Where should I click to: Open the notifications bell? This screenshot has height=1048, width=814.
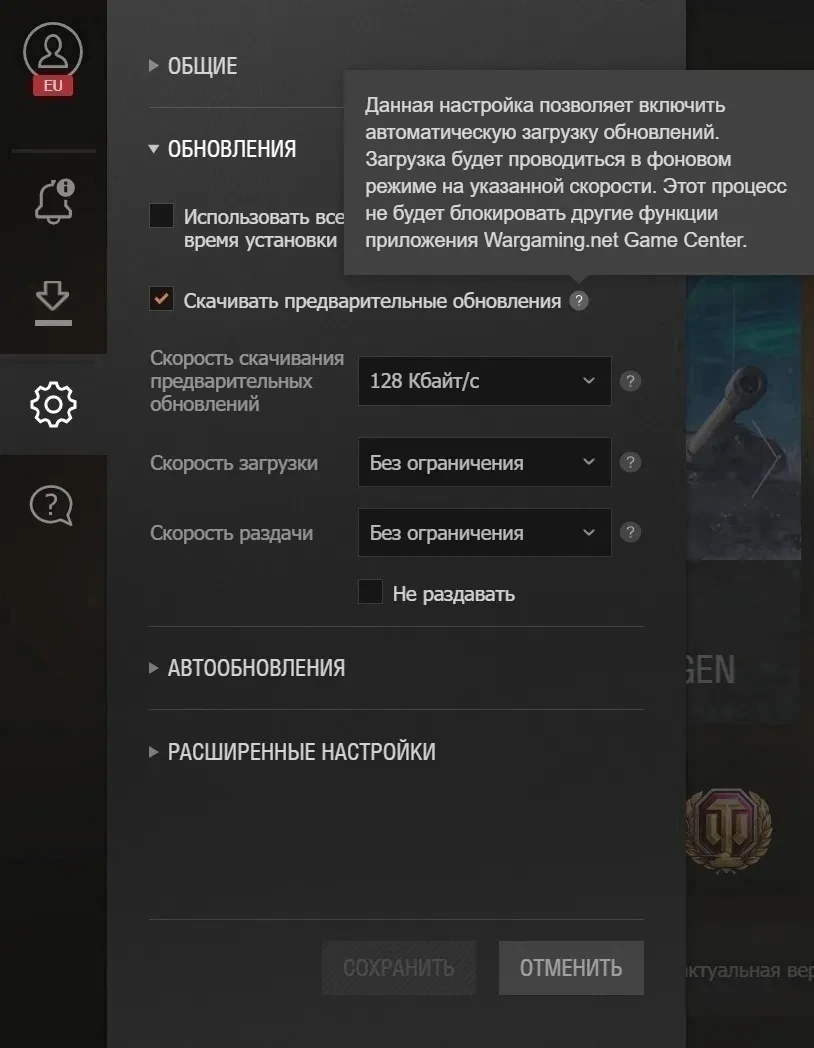pyautogui.click(x=53, y=202)
